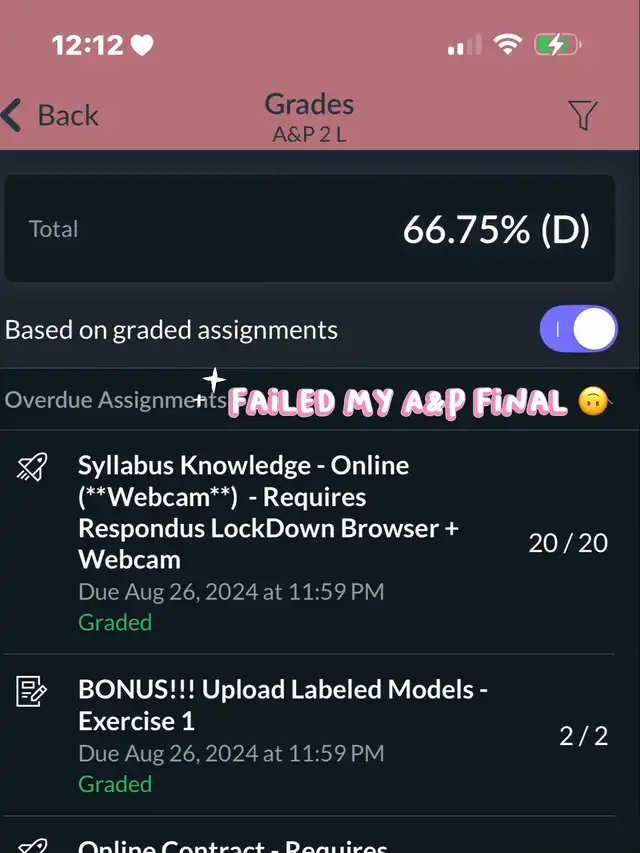Toggle off Based on graded assignments
The image size is (640, 853).
pos(578,329)
